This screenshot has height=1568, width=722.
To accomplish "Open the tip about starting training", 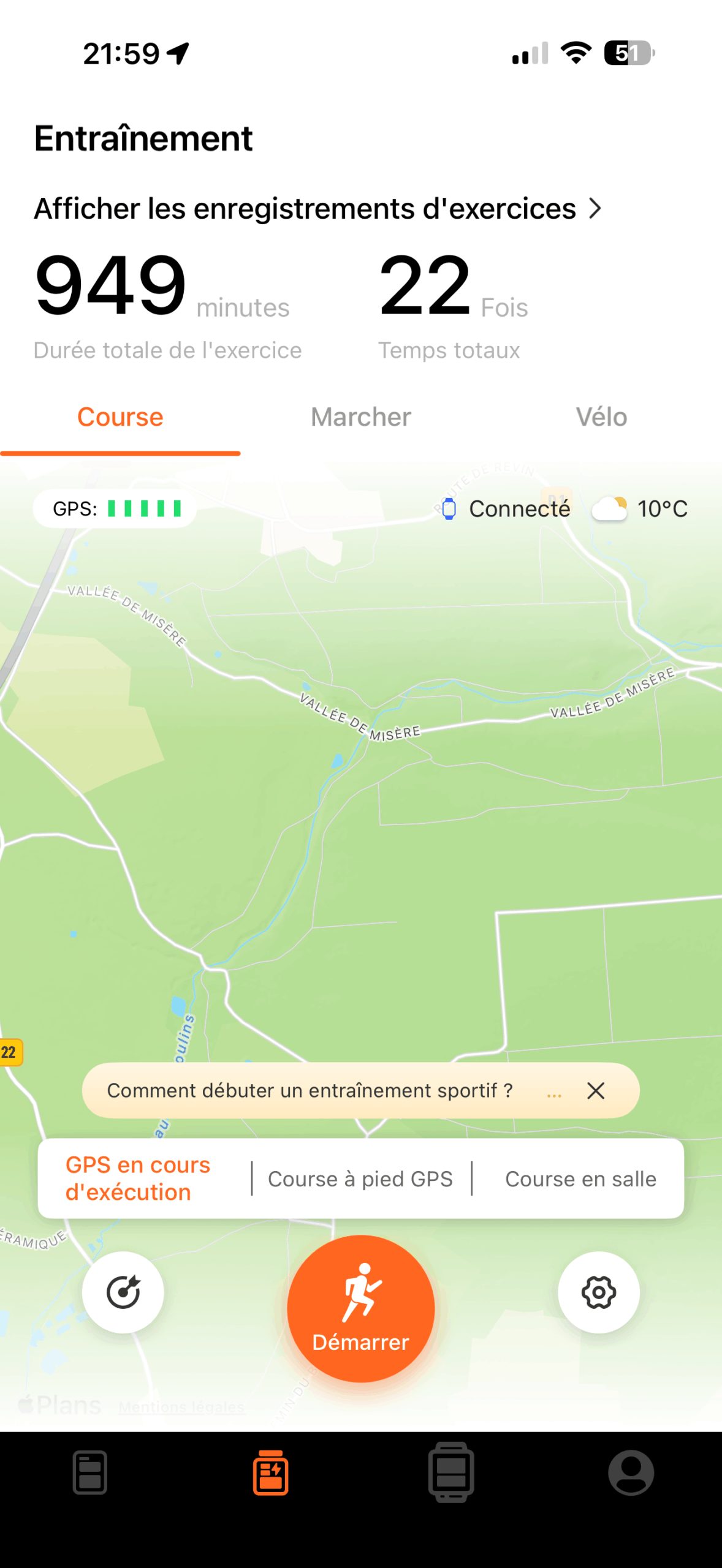I will (310, 1091).
